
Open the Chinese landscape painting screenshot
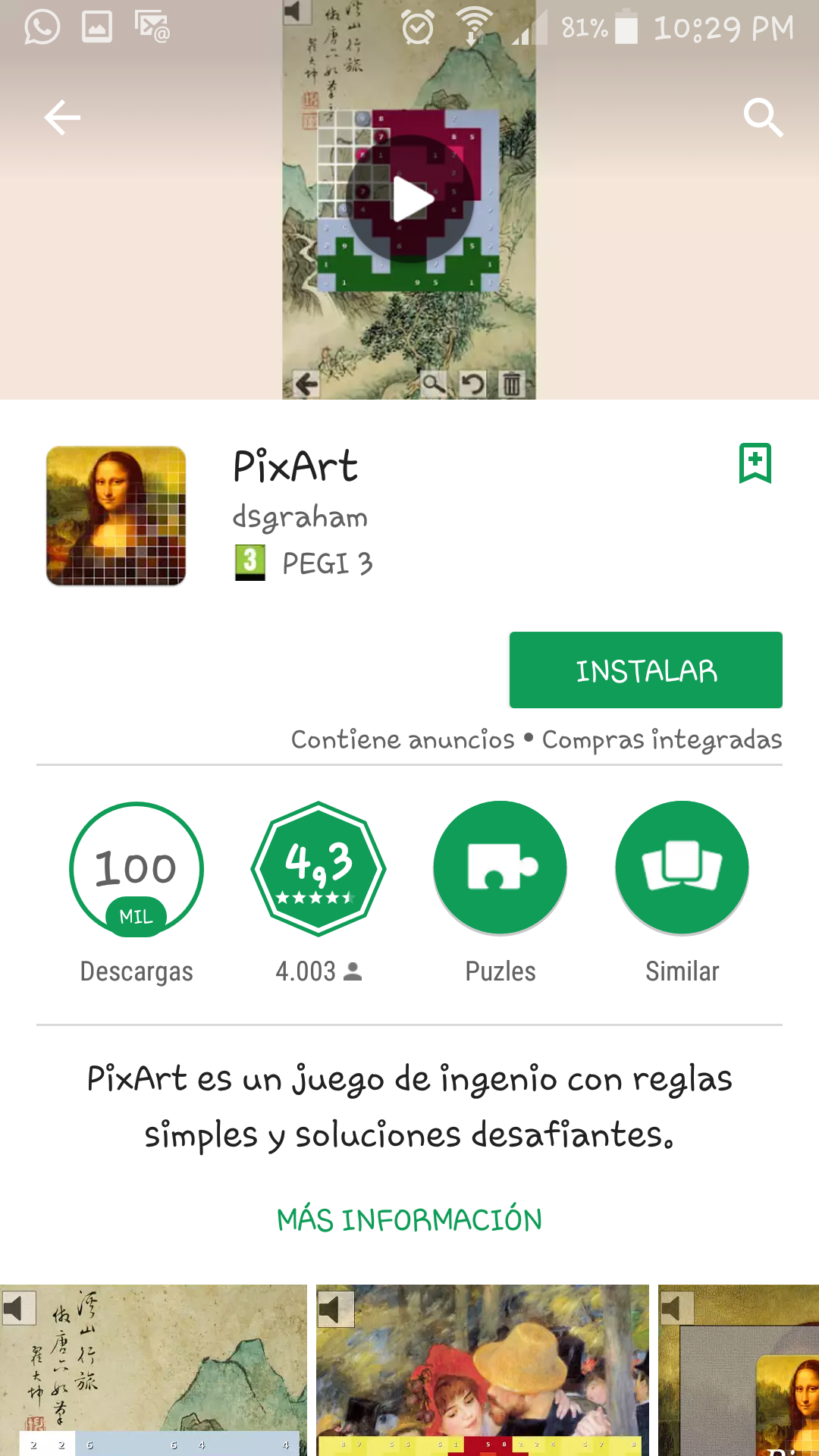click(152, 1369)
